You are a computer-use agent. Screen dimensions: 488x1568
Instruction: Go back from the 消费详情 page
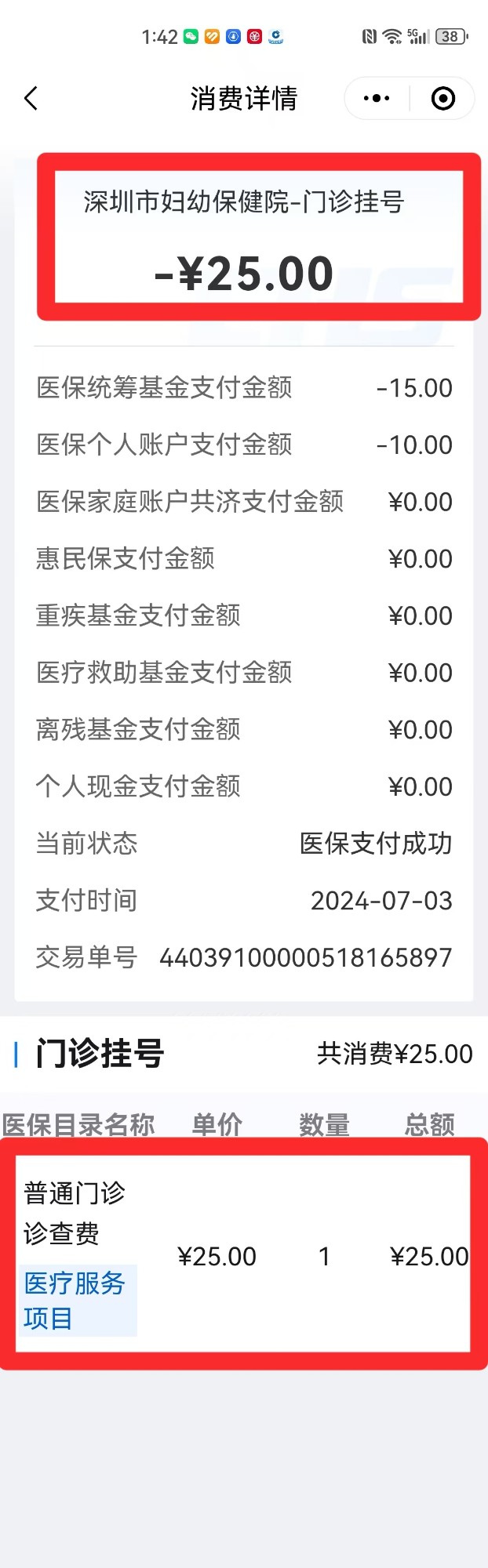point(31,99)
